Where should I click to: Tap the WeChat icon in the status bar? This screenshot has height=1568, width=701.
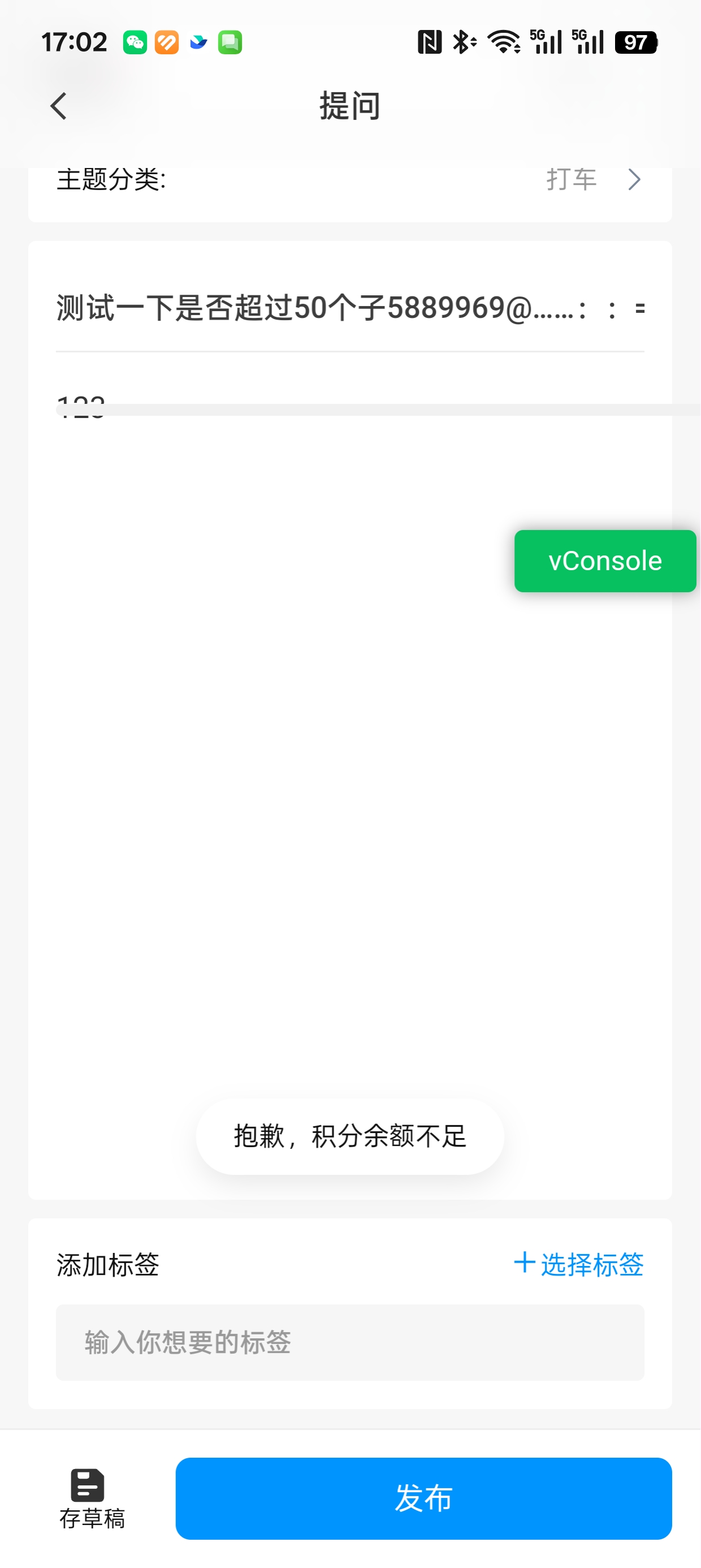[135, 41]
